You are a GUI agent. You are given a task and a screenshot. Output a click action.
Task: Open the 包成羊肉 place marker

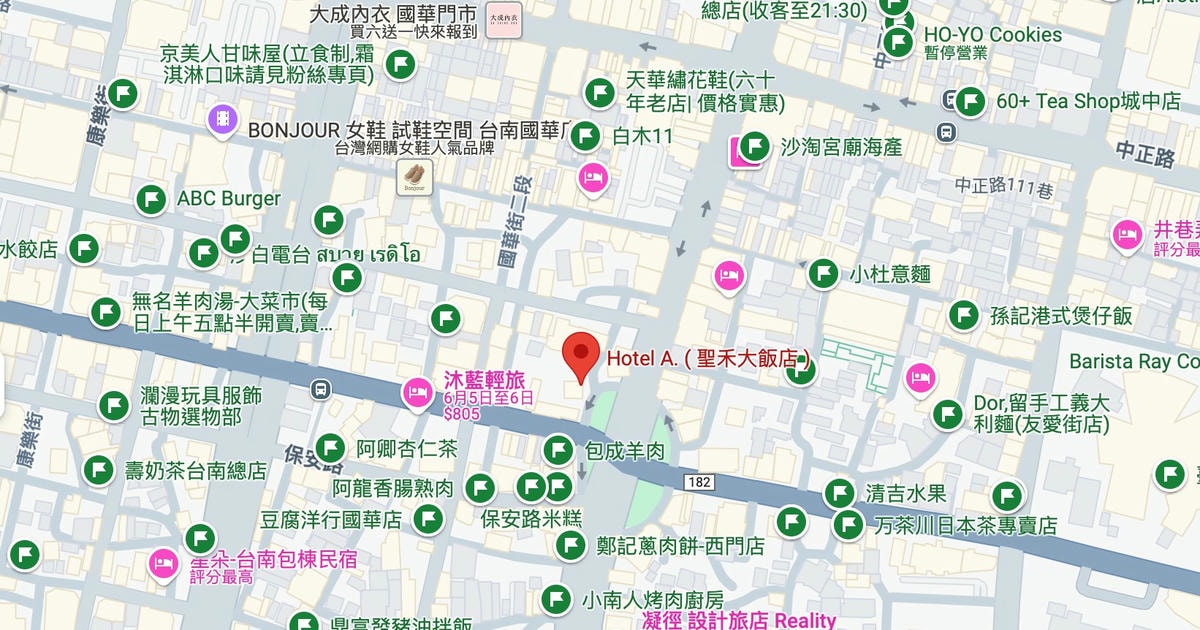click(558, 450)
